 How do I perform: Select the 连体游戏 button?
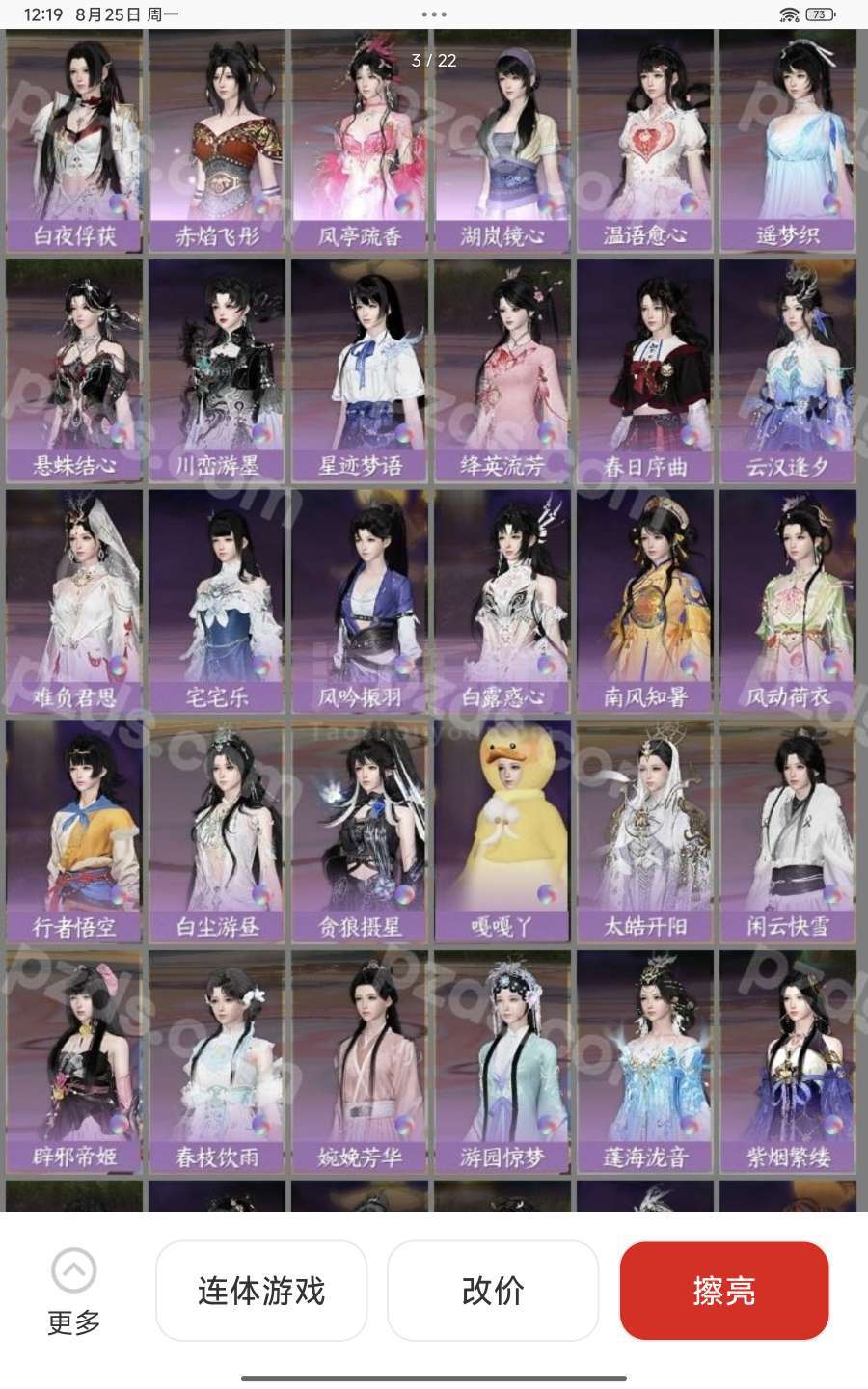[261, 1291]
